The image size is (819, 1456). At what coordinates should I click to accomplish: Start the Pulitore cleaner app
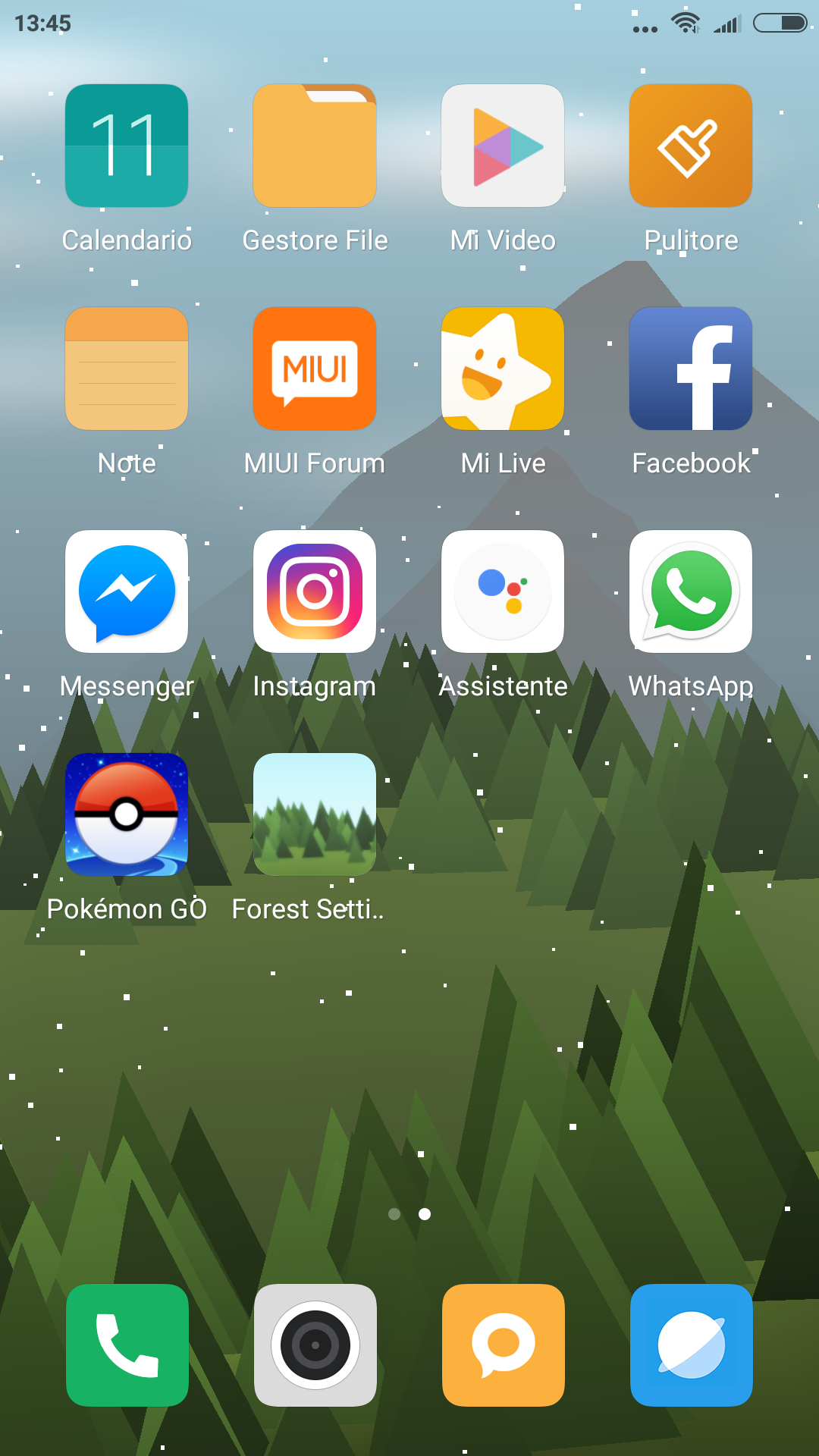click(x=691, y=146)
